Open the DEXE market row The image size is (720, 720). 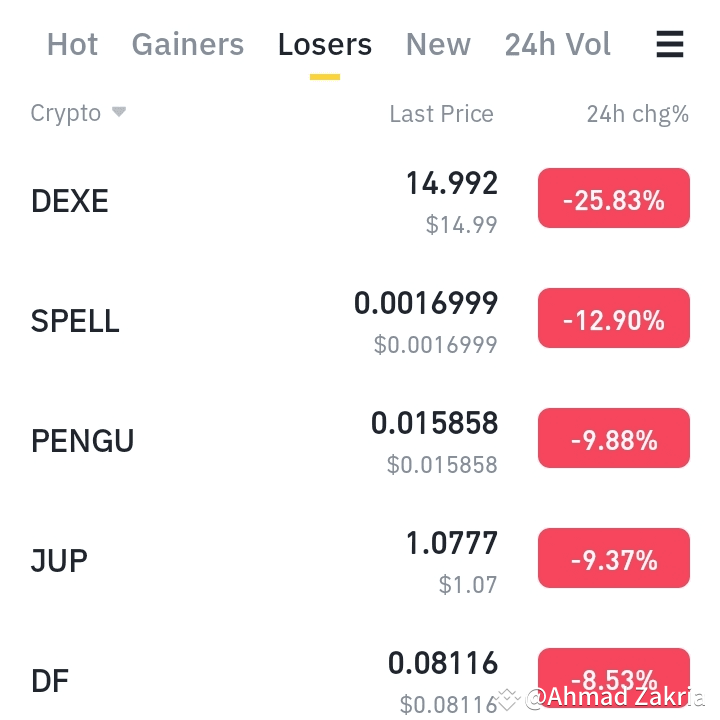[360, 201]
